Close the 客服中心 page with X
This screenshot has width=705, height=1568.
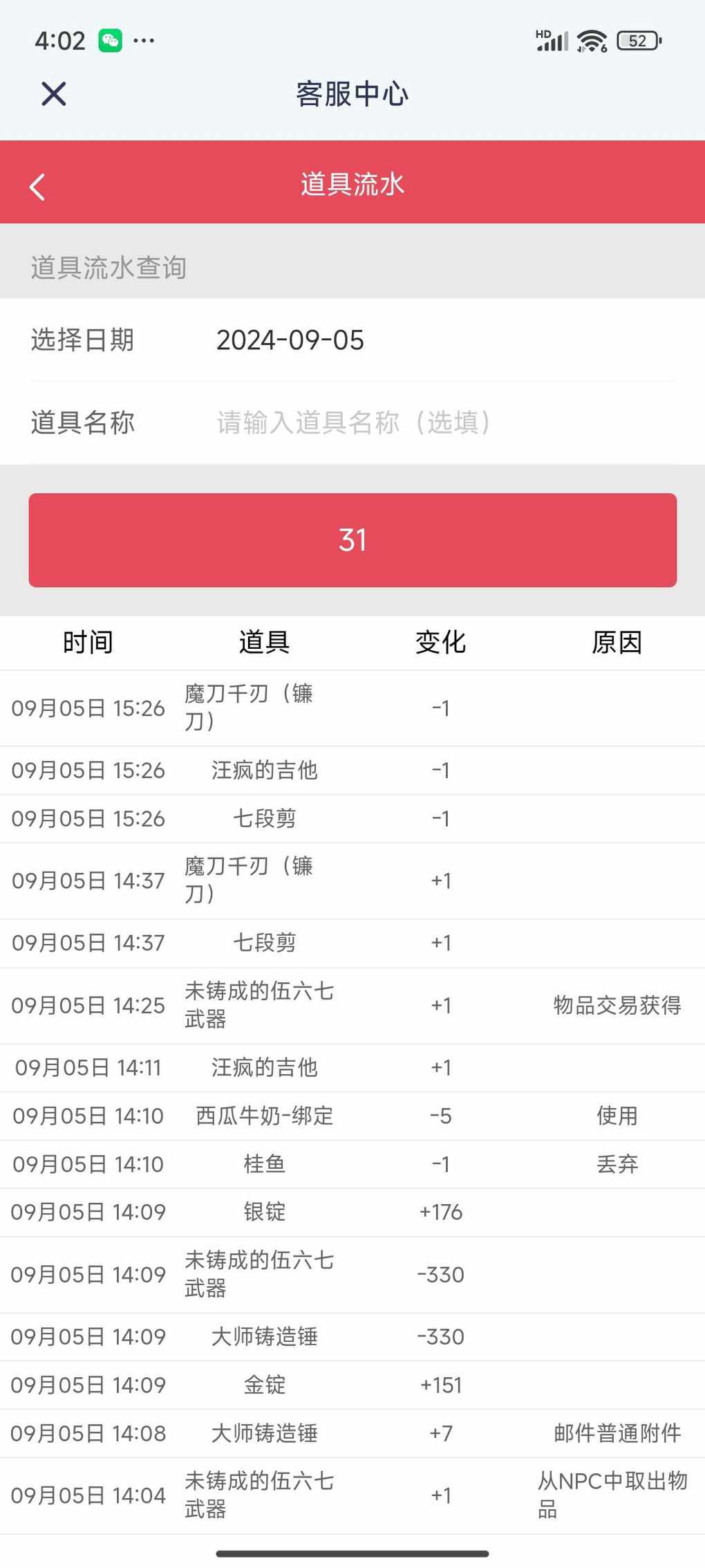(x=53, y=93)
